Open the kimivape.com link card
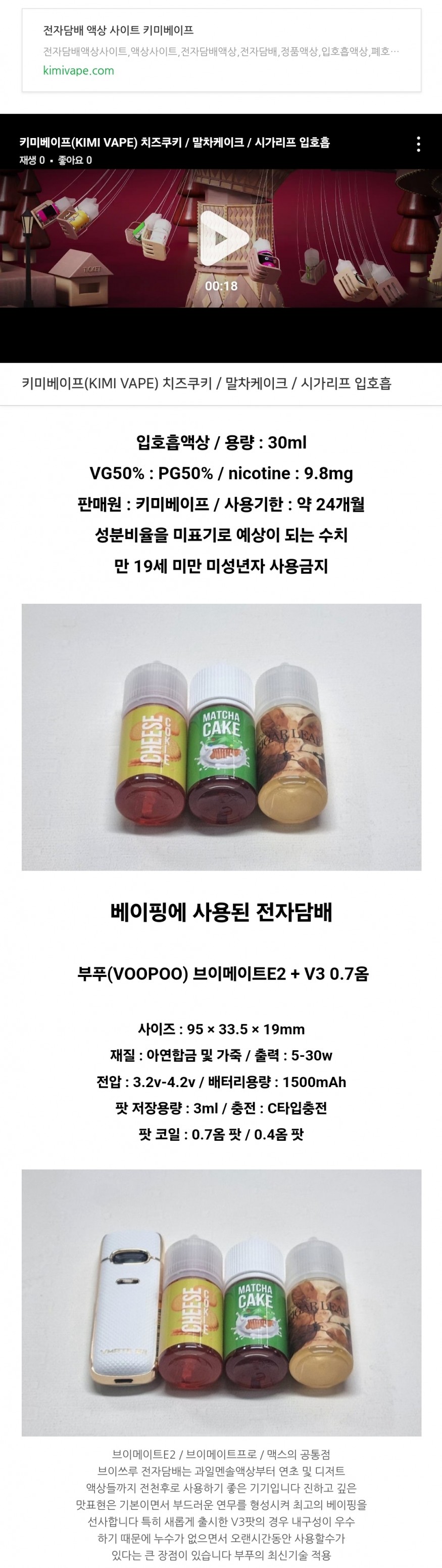442x1568 pixels. 221,50
